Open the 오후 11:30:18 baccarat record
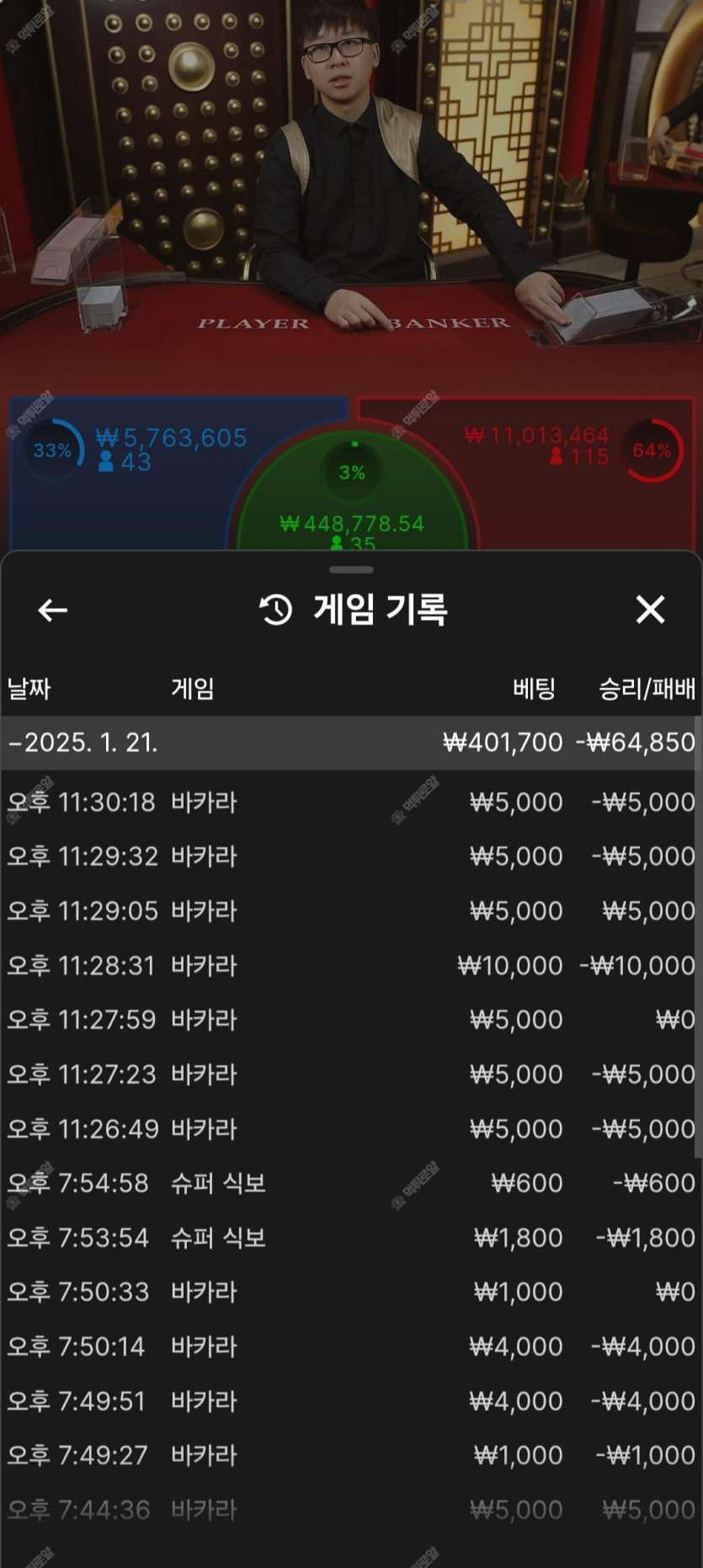The image size is (703, 1568). (350, 802)
